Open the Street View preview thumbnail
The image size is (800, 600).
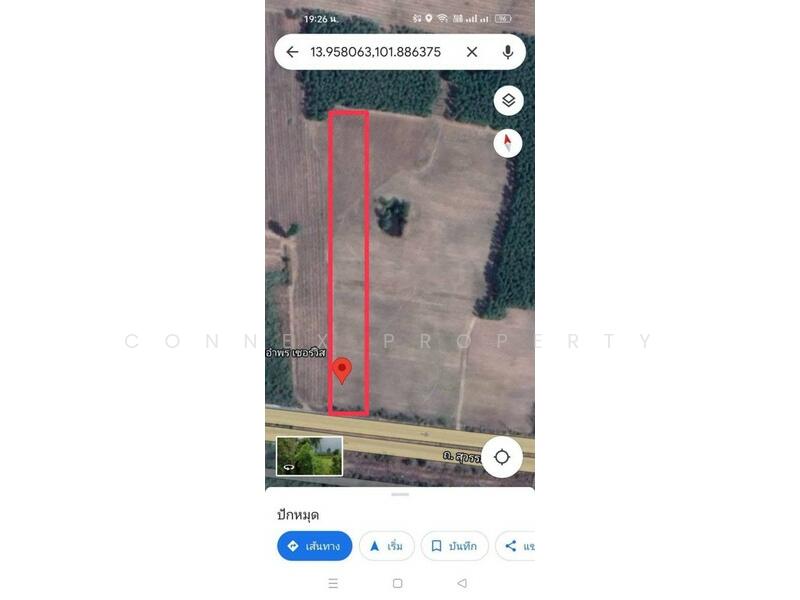coord(309,456)
